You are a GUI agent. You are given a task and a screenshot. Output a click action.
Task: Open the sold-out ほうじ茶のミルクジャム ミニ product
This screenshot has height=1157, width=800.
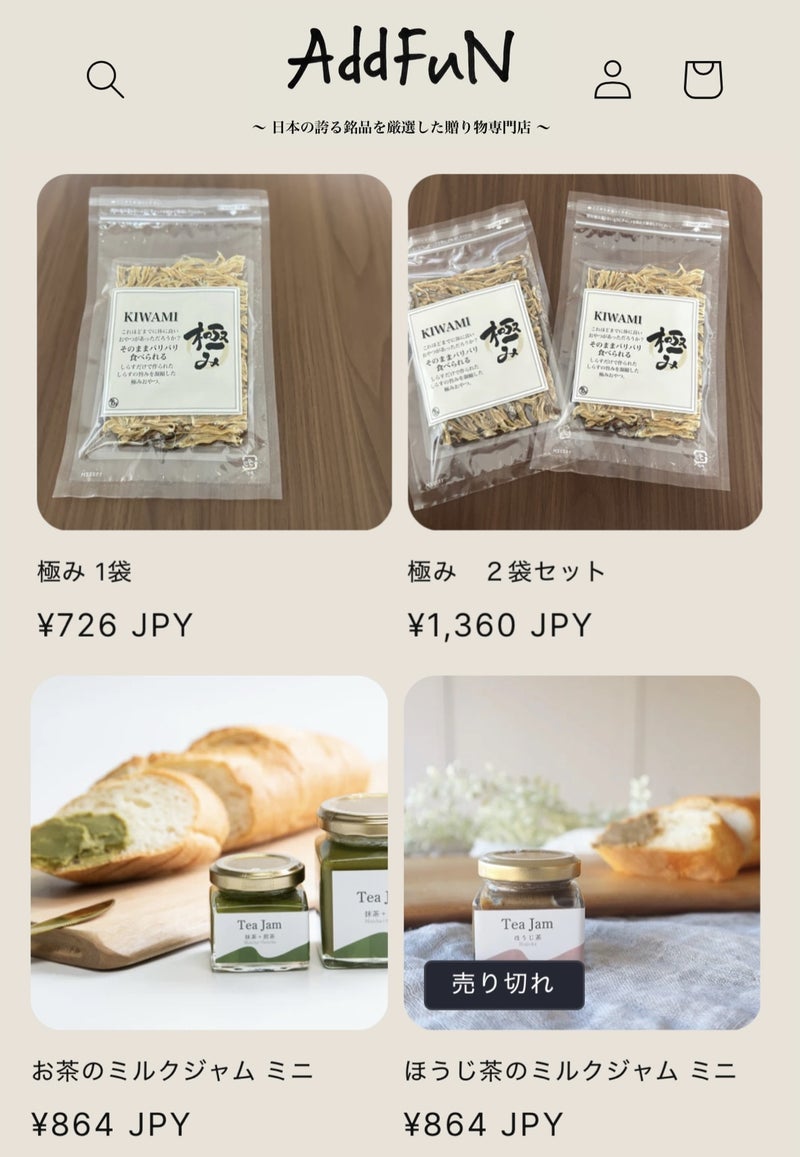click(582, 852)
